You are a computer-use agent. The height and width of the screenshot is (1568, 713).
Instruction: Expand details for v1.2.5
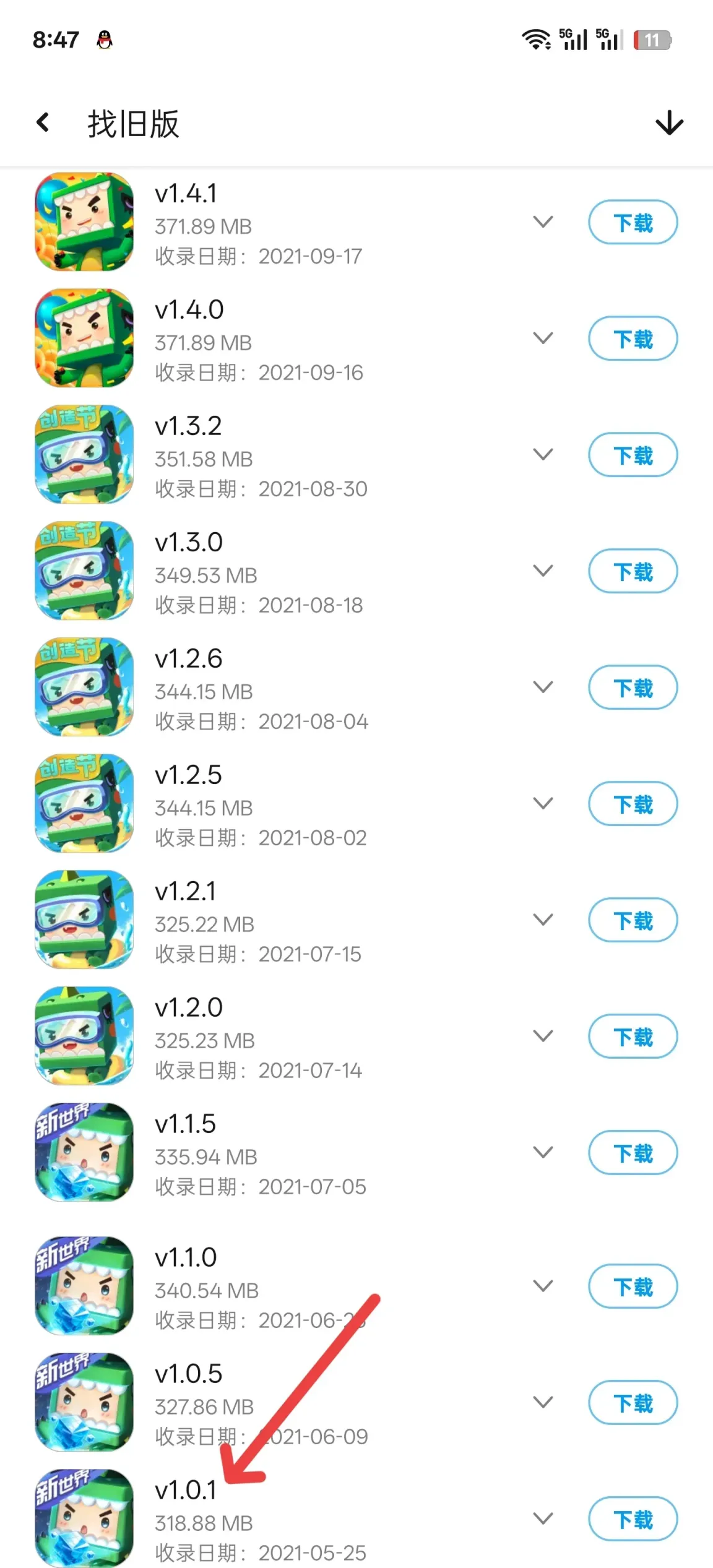coord(543,803)
